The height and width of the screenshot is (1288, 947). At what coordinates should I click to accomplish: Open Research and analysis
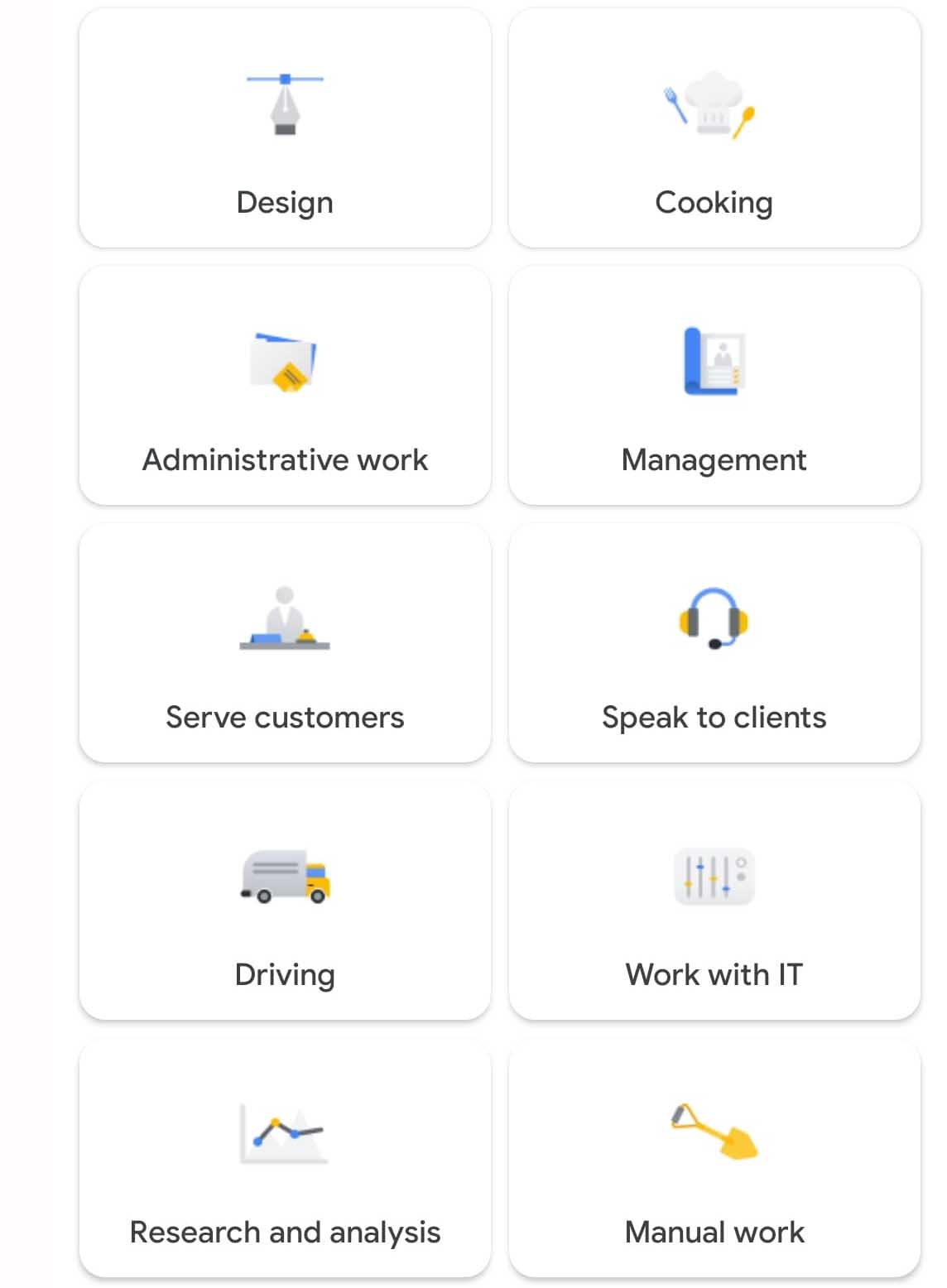[x=285, y=1159]
